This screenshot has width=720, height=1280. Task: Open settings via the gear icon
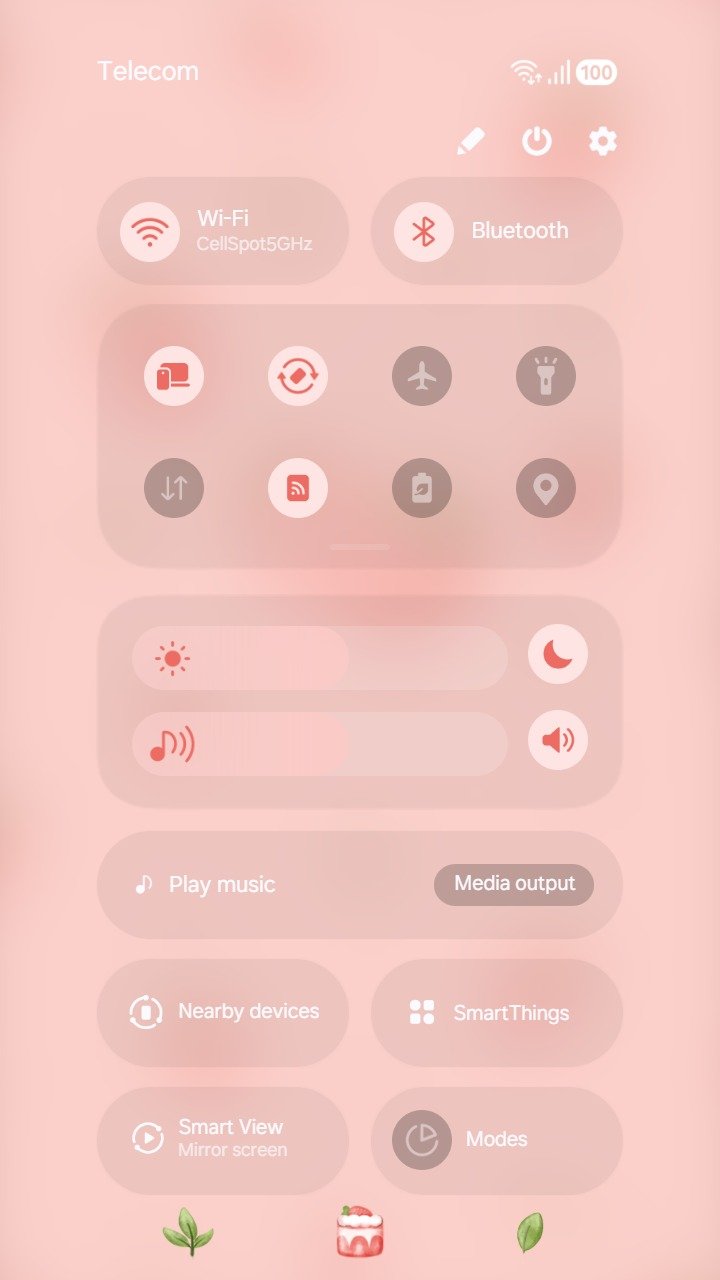[602, 141]
